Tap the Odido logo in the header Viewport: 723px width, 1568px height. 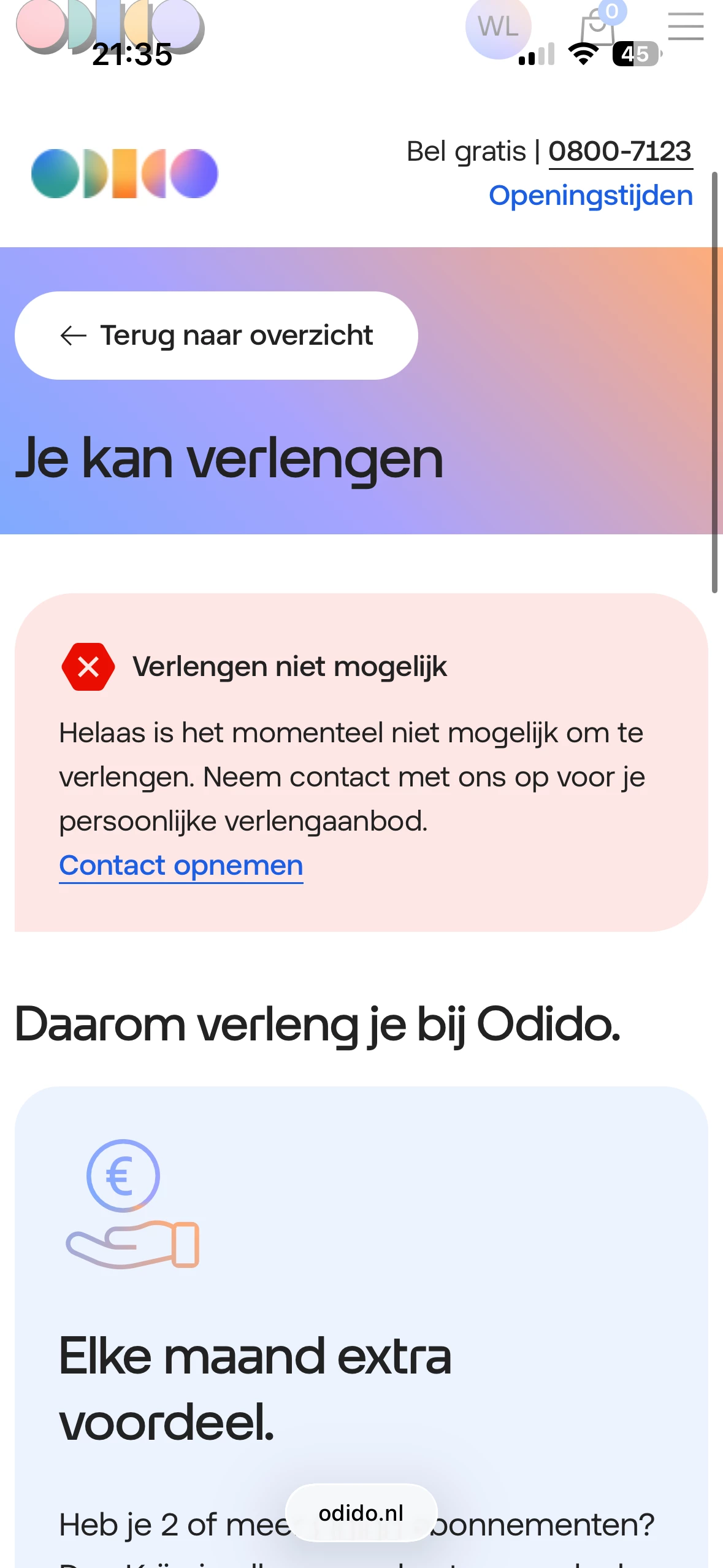(x=124, y=174)
